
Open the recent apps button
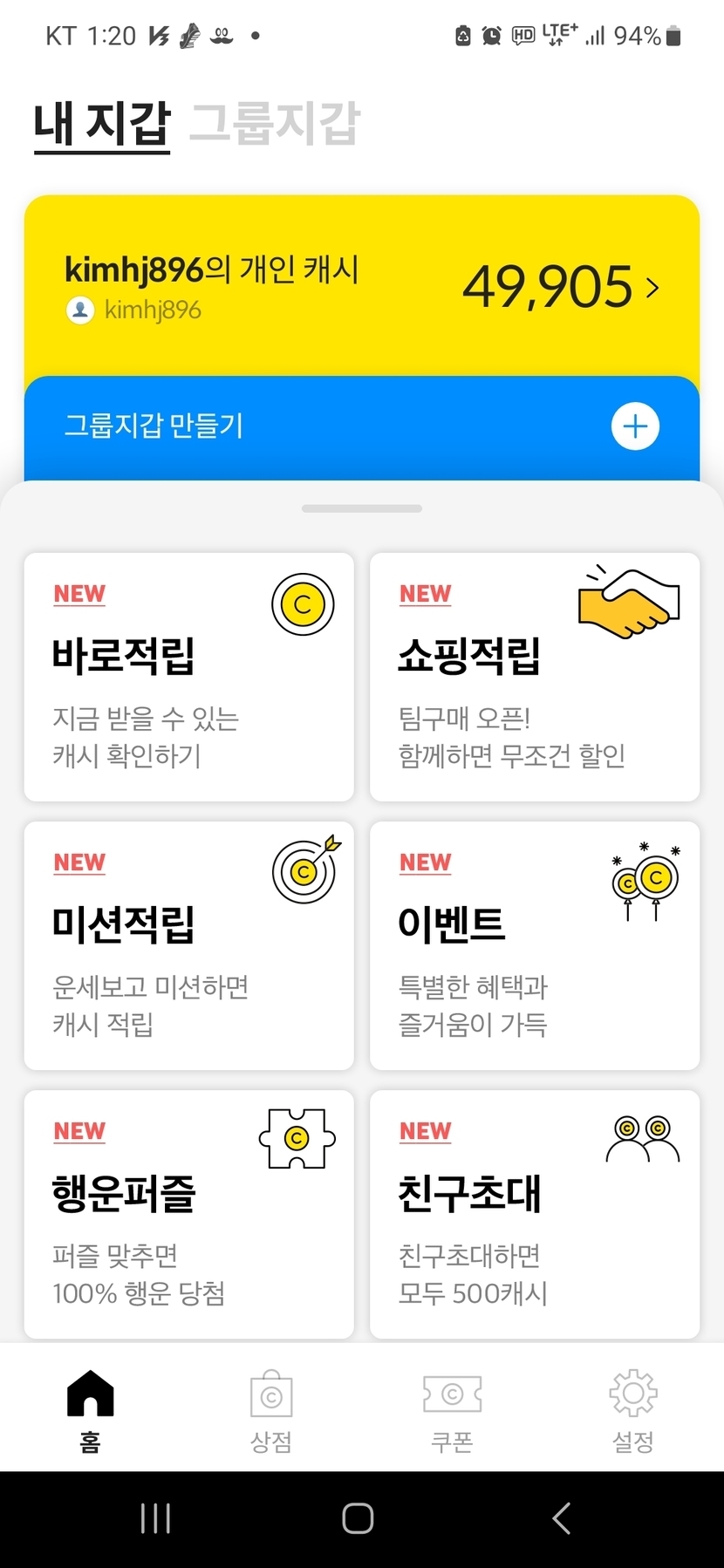156,1518
